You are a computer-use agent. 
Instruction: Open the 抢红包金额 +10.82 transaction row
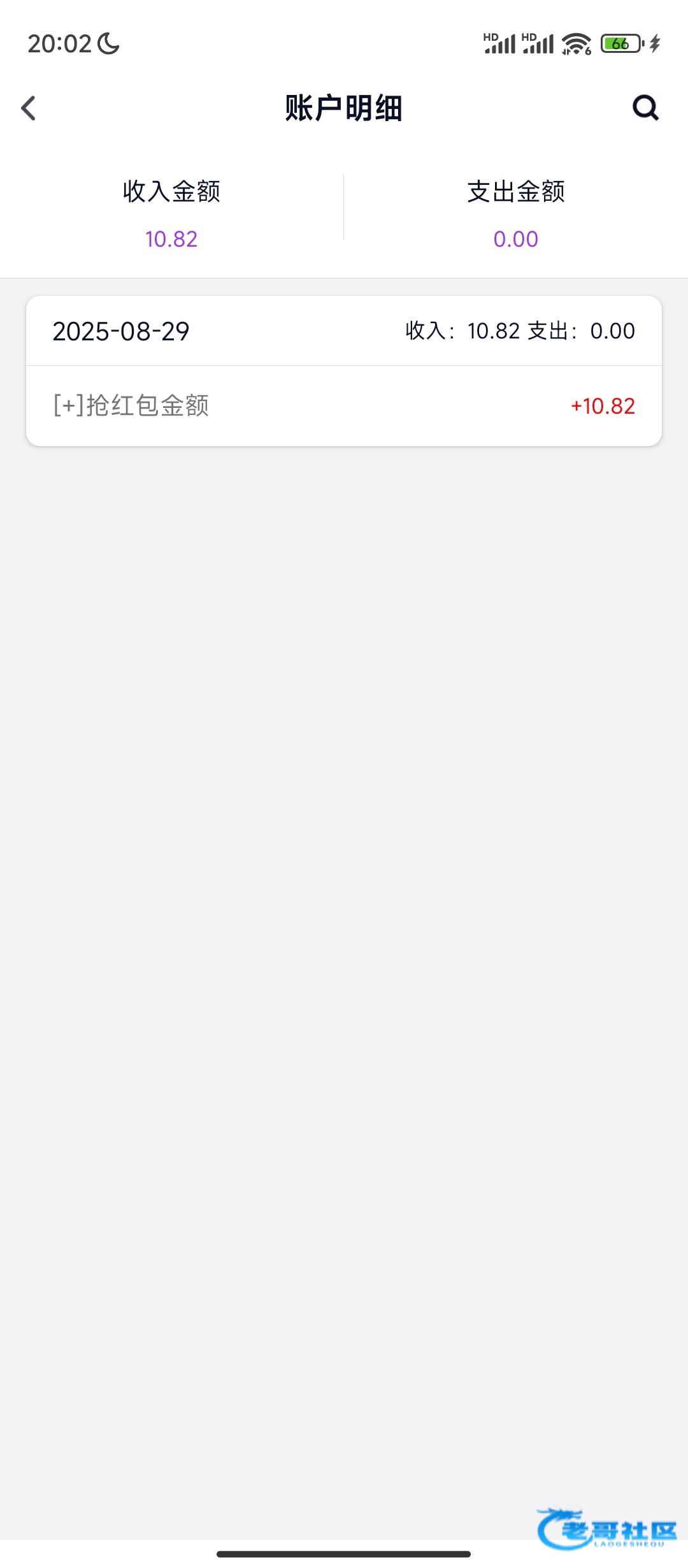(344, 406)
